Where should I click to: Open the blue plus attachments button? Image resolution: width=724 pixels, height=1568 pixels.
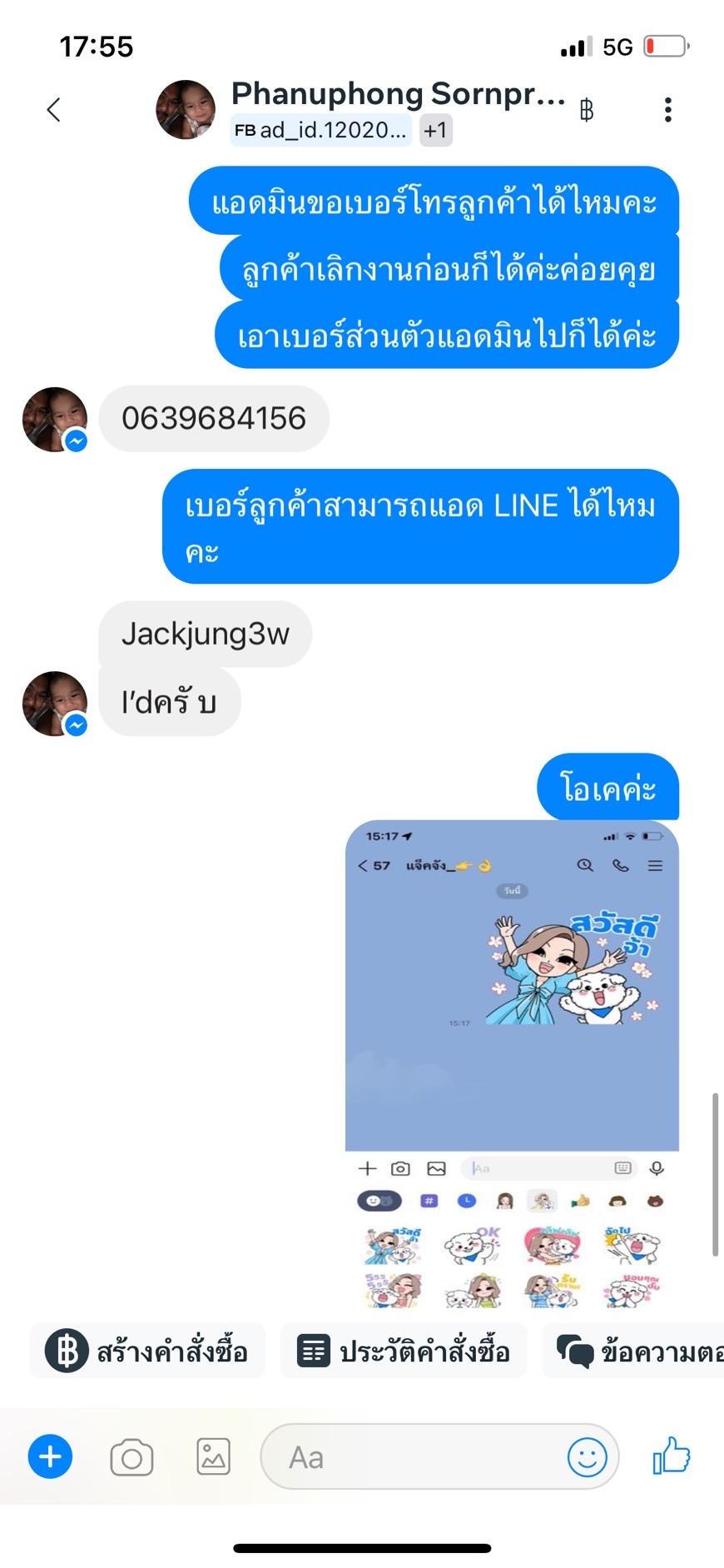51,1456
